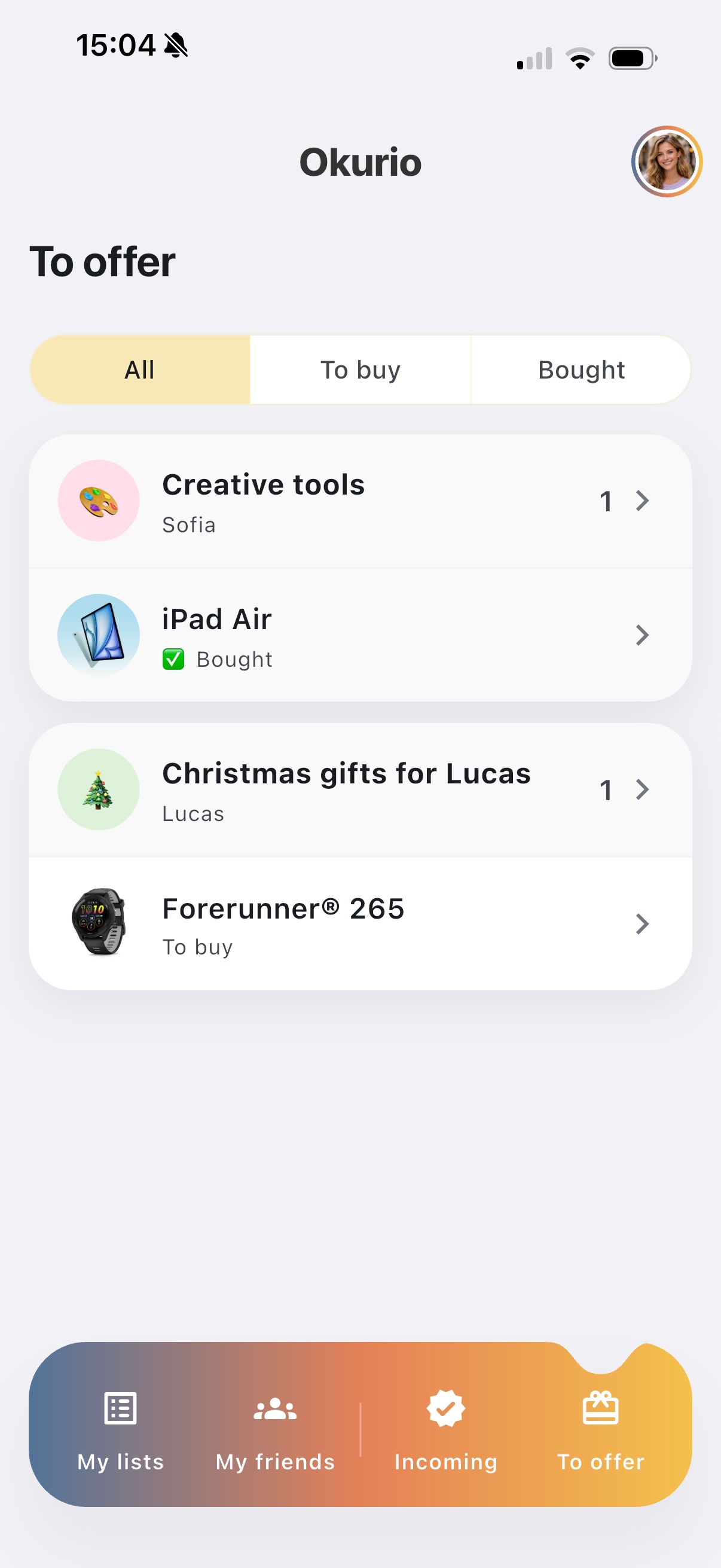This screenshot has width=721, height=1568.
Task: Switch to the Bought filter
Action: coord(581,369)
